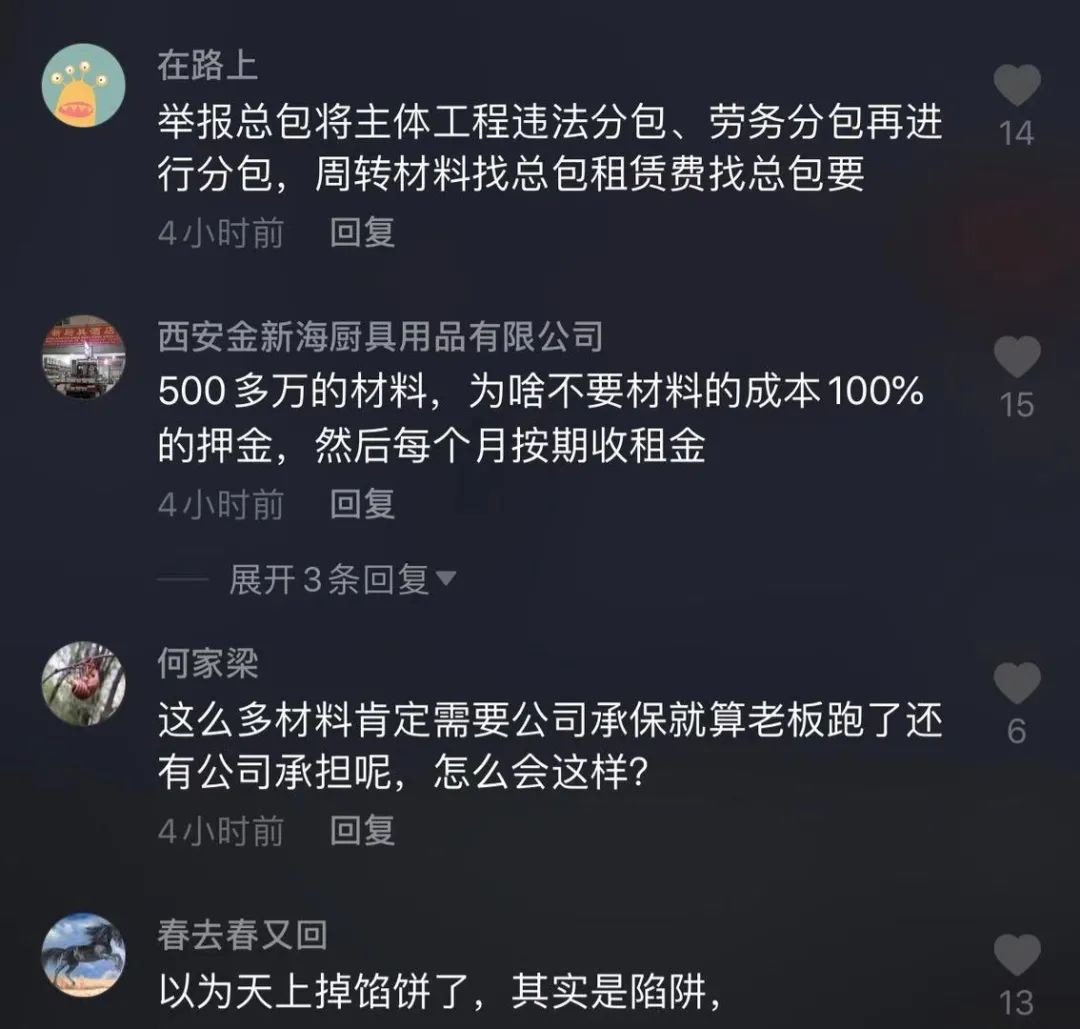The height and width of the screenshot is (1029, 1080).
Task: Open 何家梁's profile avatar
Action: click(x=83, y=684)
